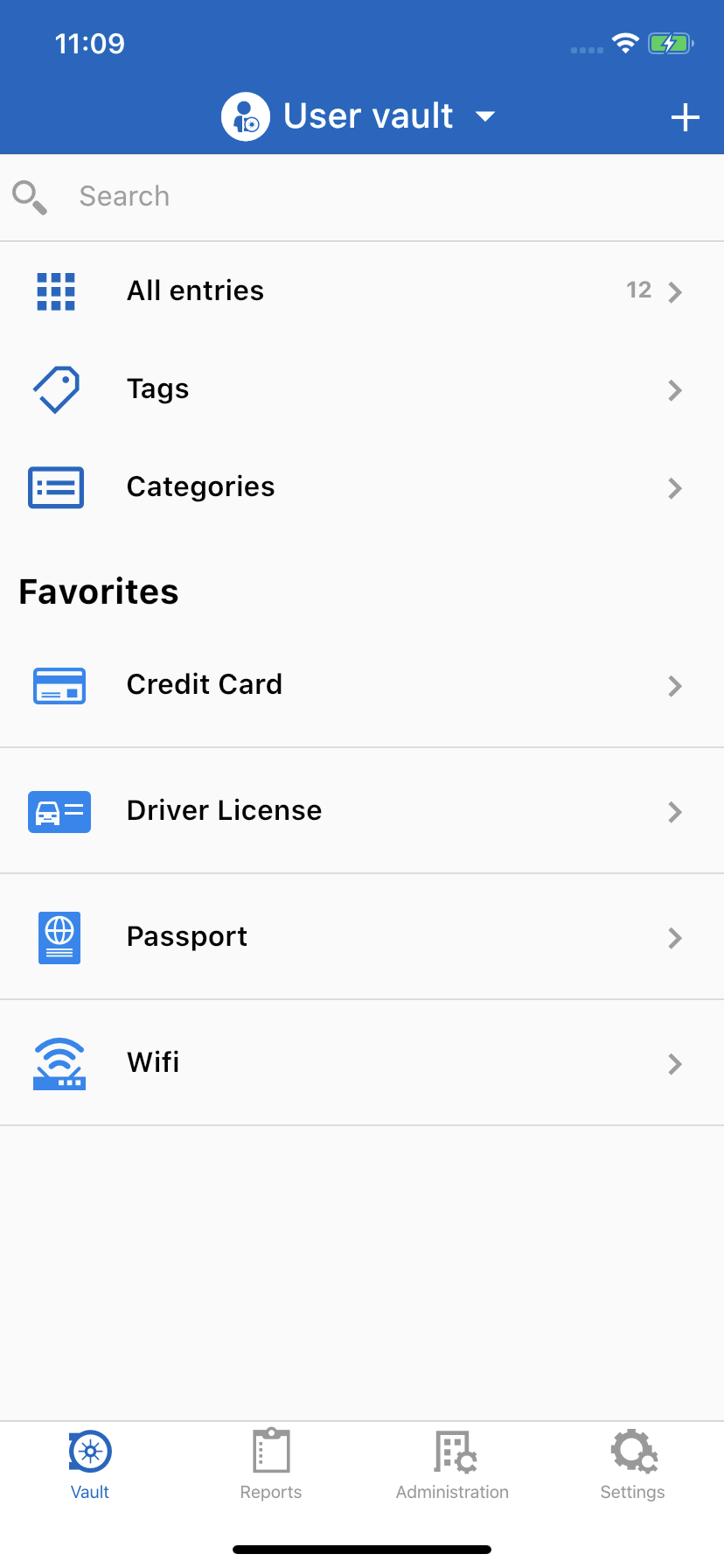The image size is (724, 1568).
Task: Select the Wifi favorite entry
Action: tap(362, 1063)
